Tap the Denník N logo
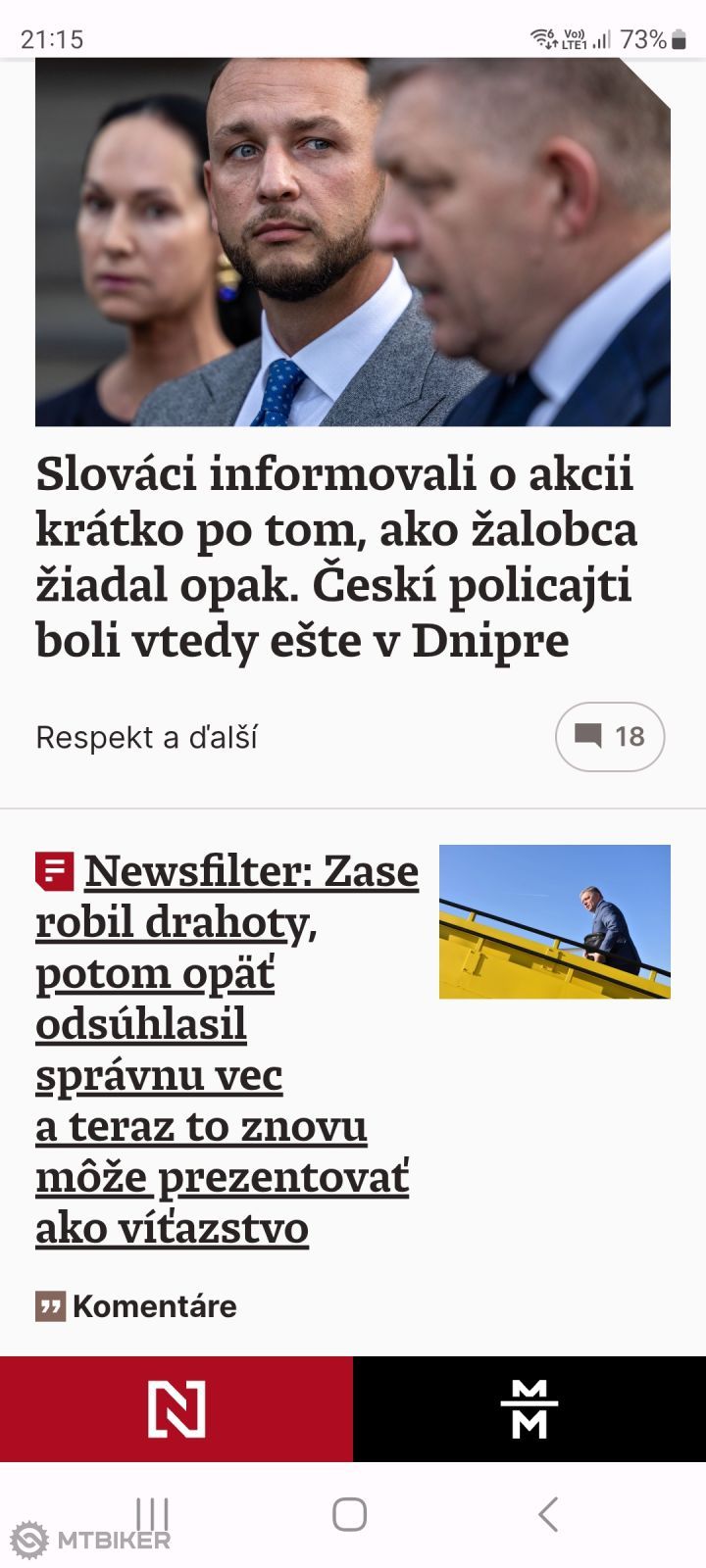Screen dimensions: 706x1568 click(176, 1408)
